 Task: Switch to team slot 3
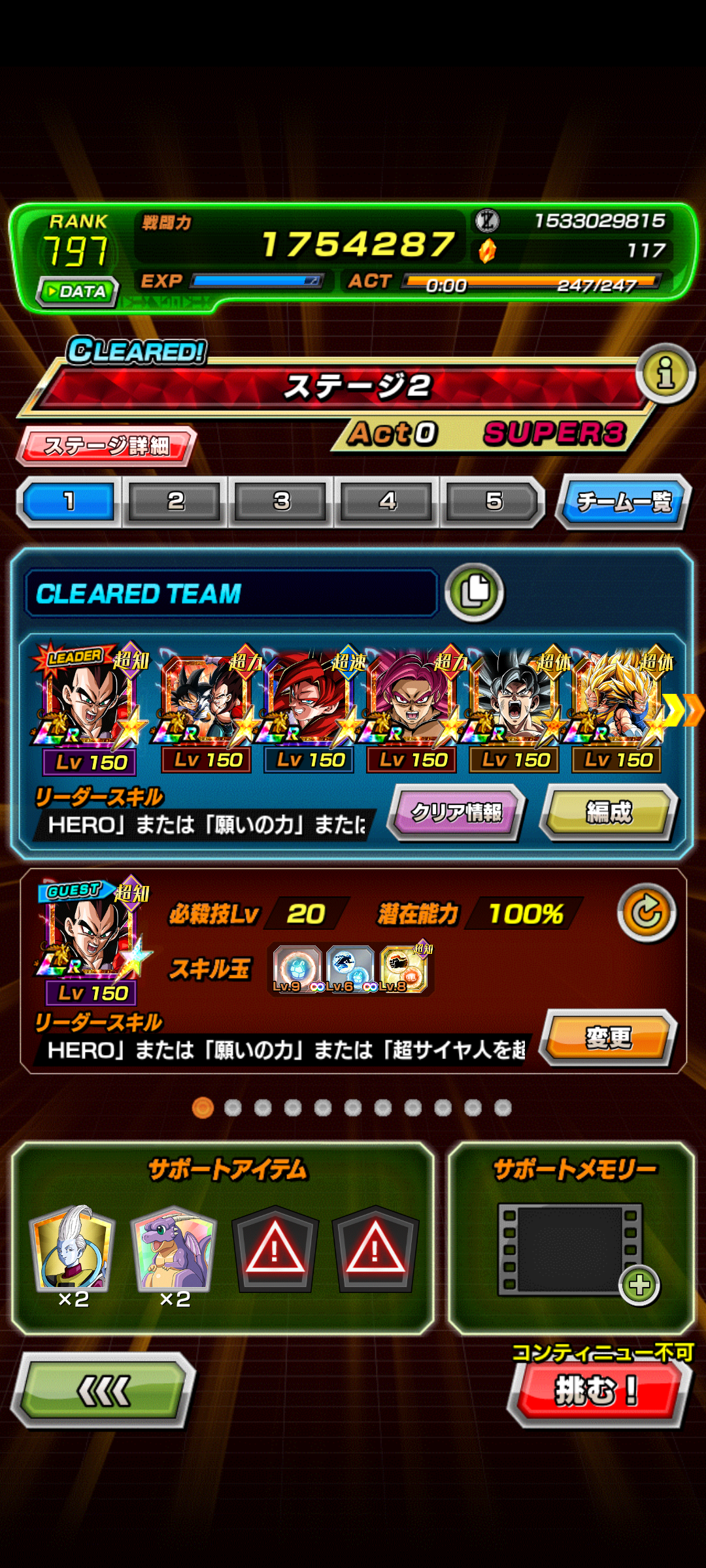click(281, 502)
